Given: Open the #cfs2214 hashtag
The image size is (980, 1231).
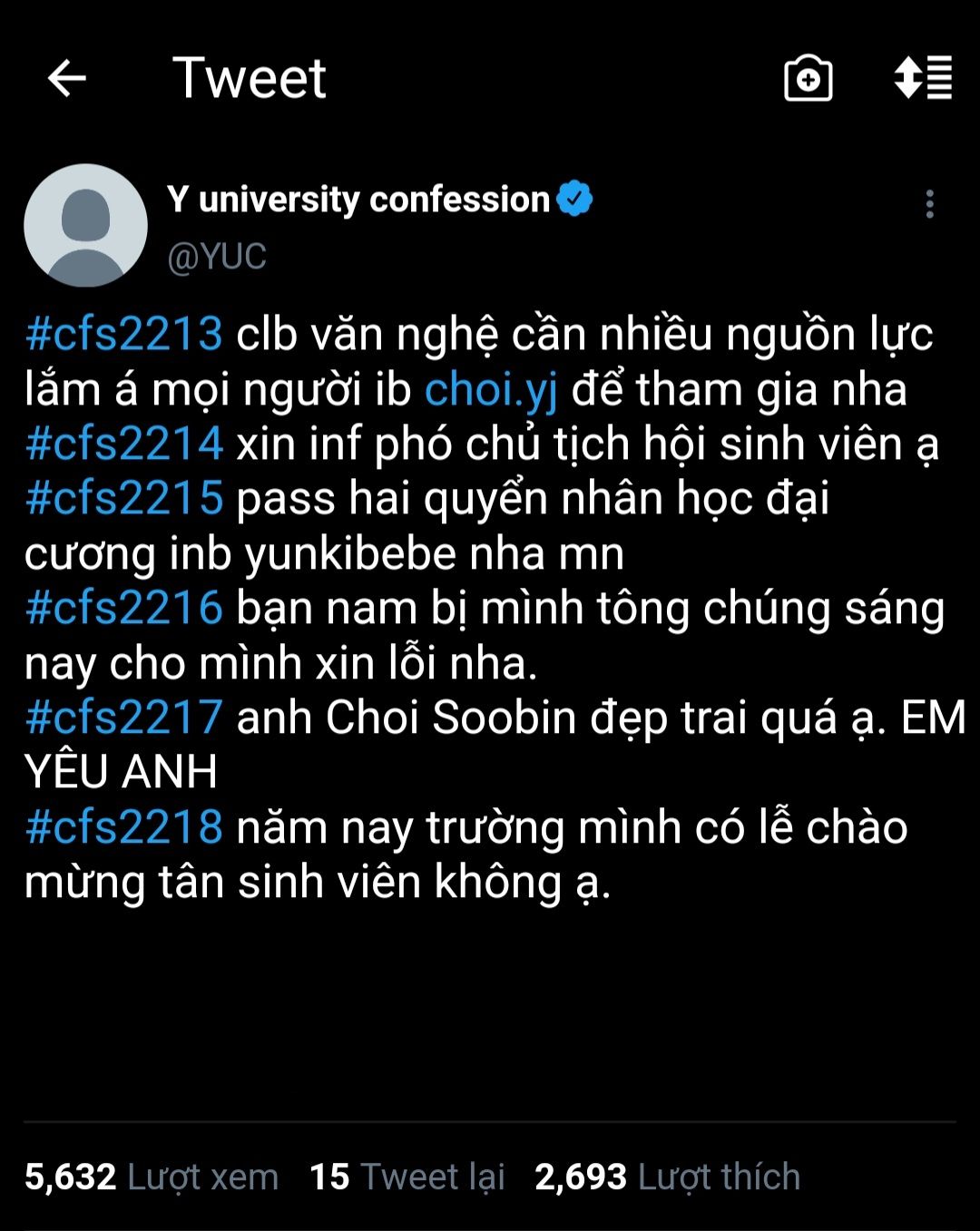Looking at the screenshot, I should click(x=124, y=444).
